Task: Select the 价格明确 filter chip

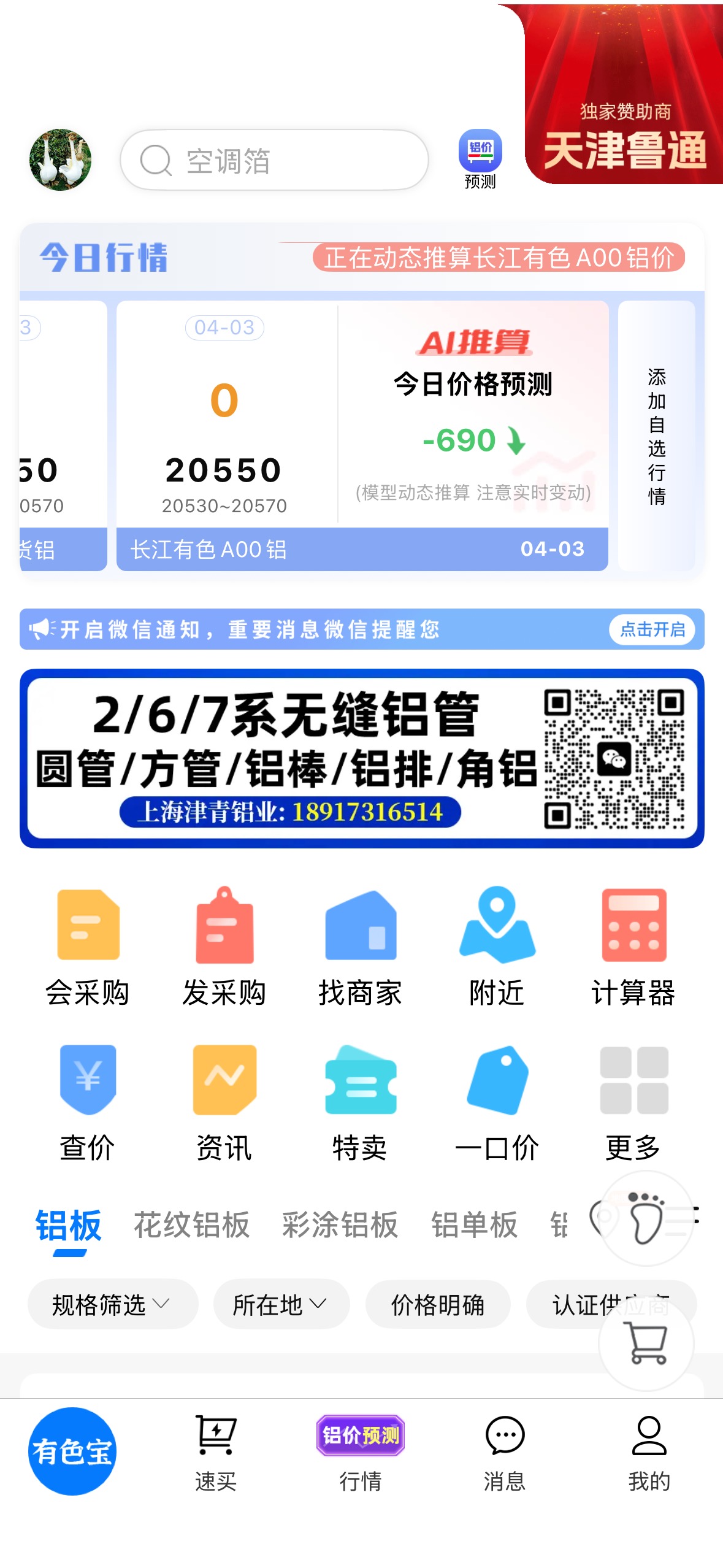Action: click(438, 1304)
